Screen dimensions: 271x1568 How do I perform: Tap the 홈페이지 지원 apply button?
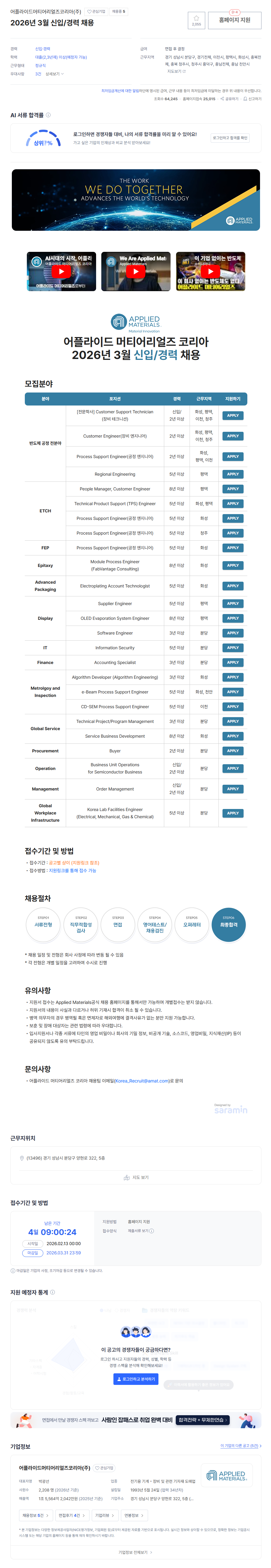point(234,20)
